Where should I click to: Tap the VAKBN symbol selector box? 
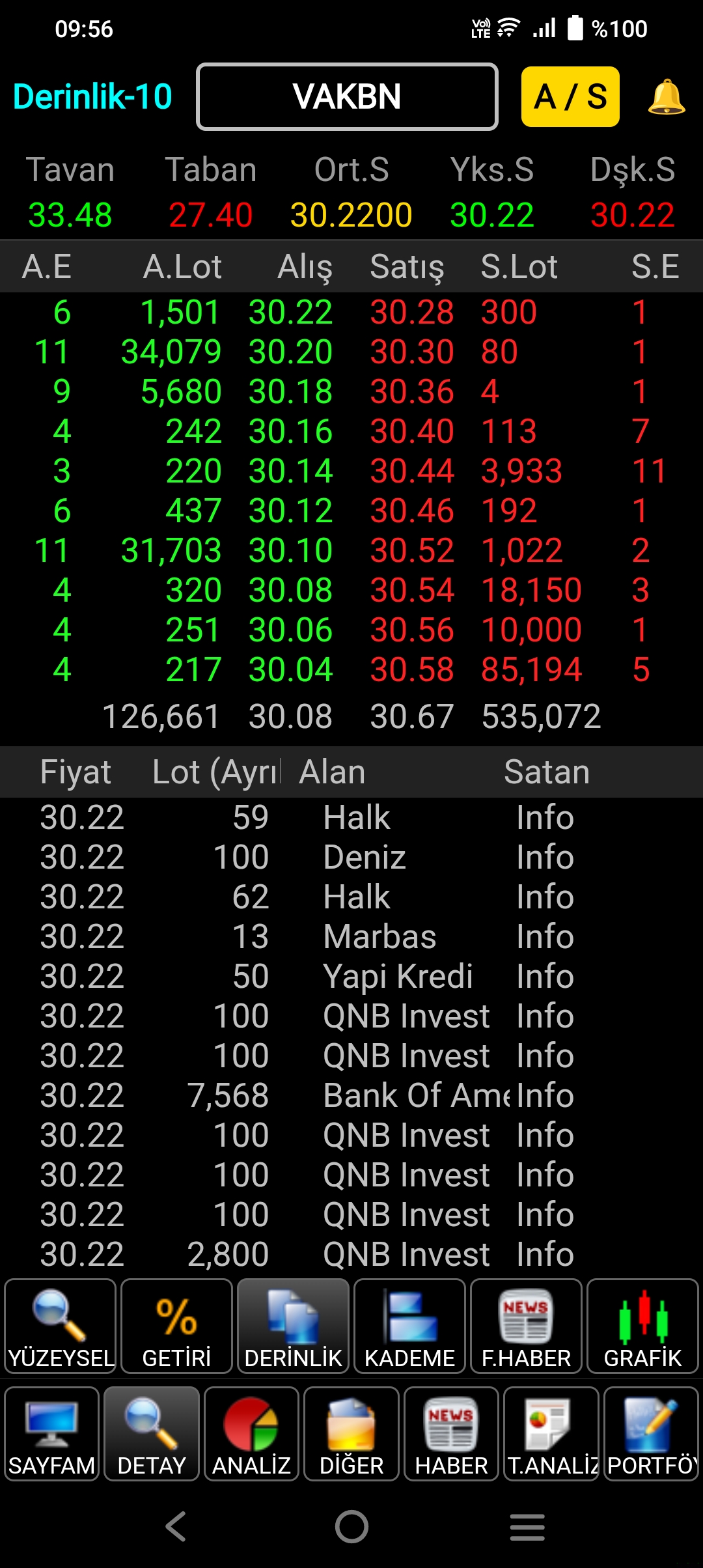click(347, 96)
